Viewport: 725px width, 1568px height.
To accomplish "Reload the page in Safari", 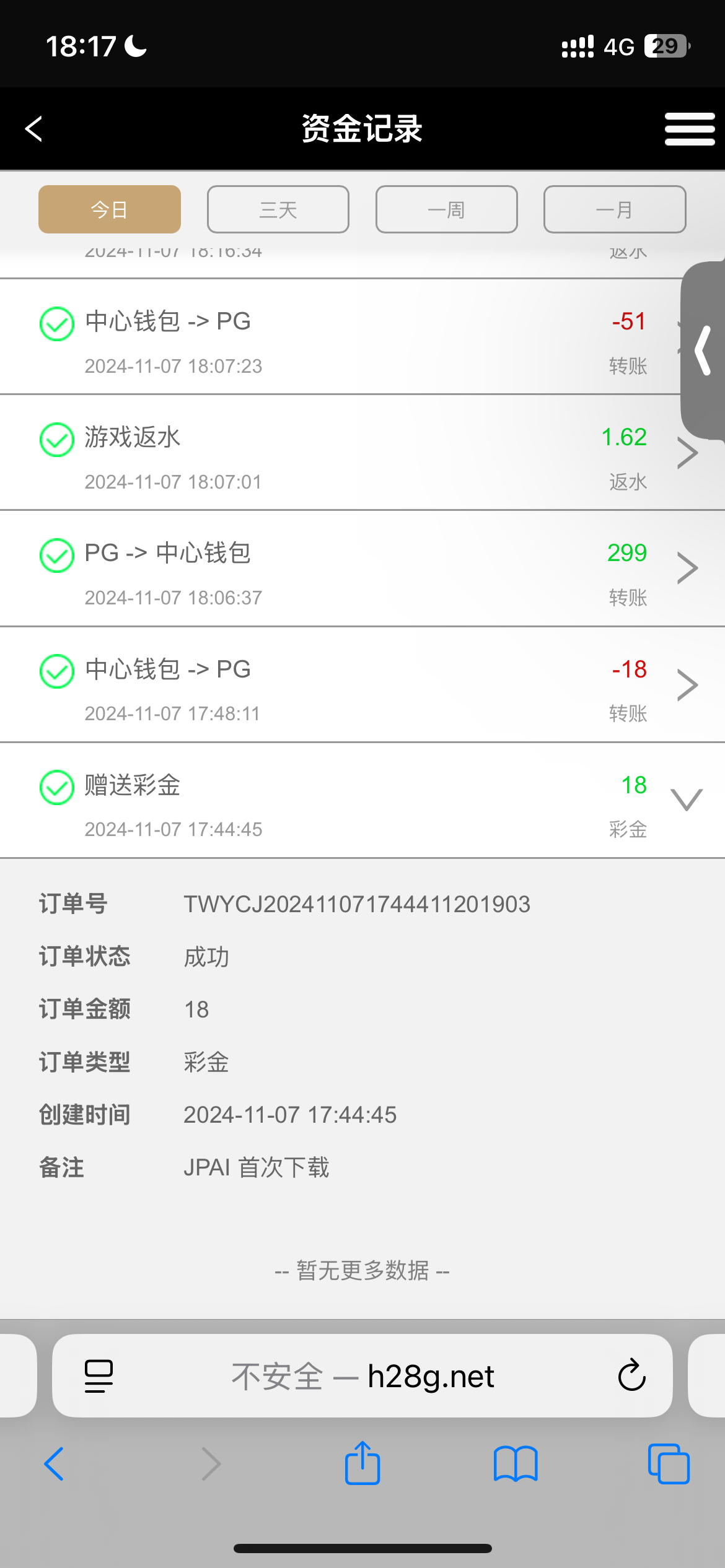I will [x=631, y=1375].
